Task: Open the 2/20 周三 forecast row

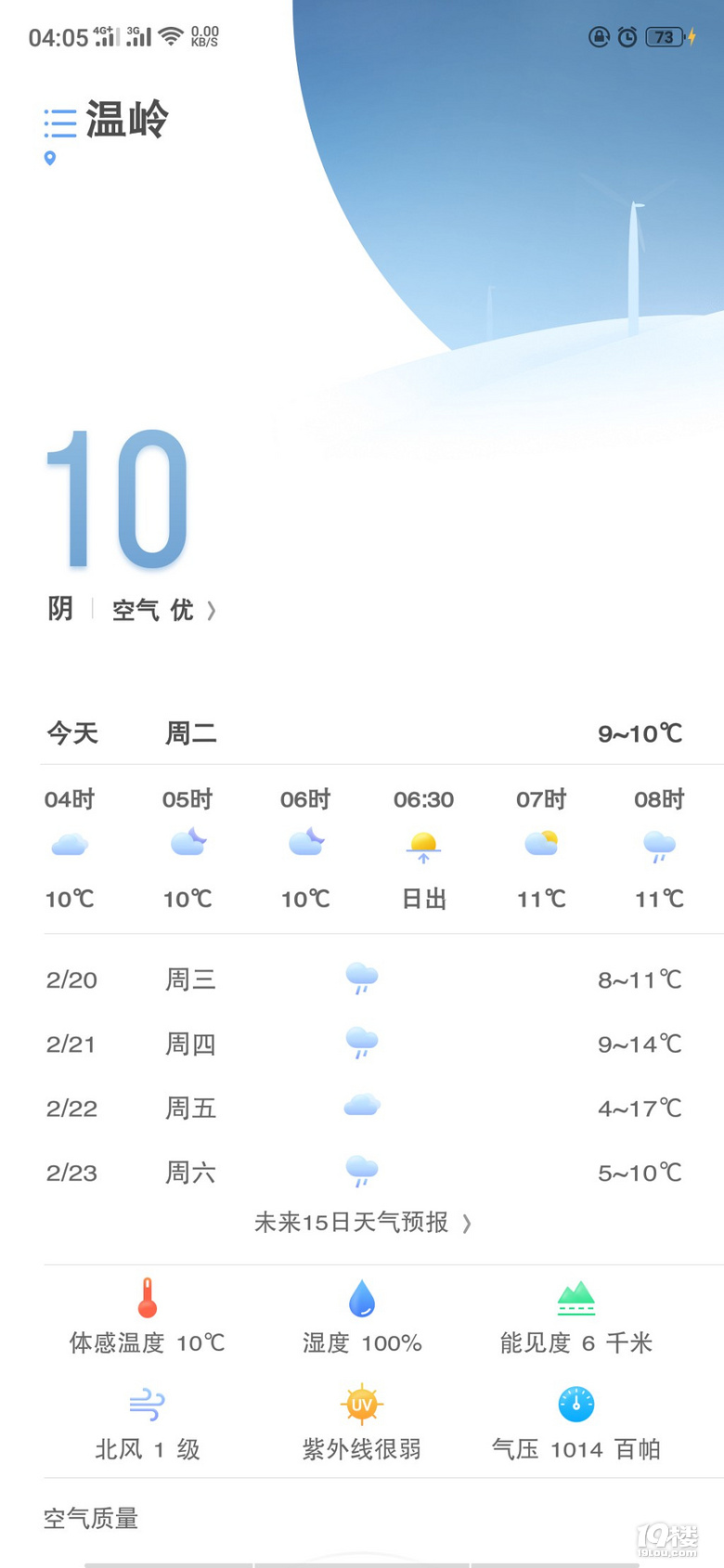Action: tap(362, 979)
